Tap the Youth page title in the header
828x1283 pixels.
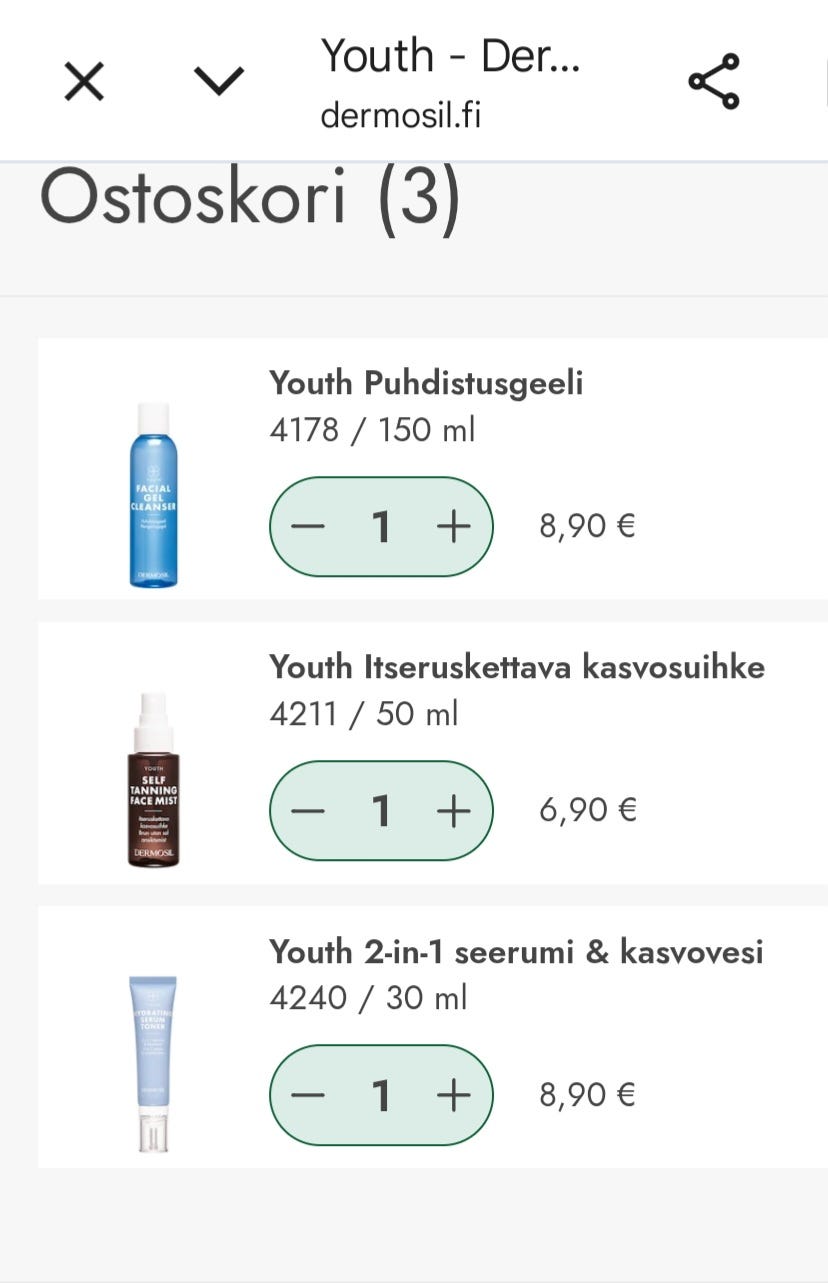tap(453, 55)
